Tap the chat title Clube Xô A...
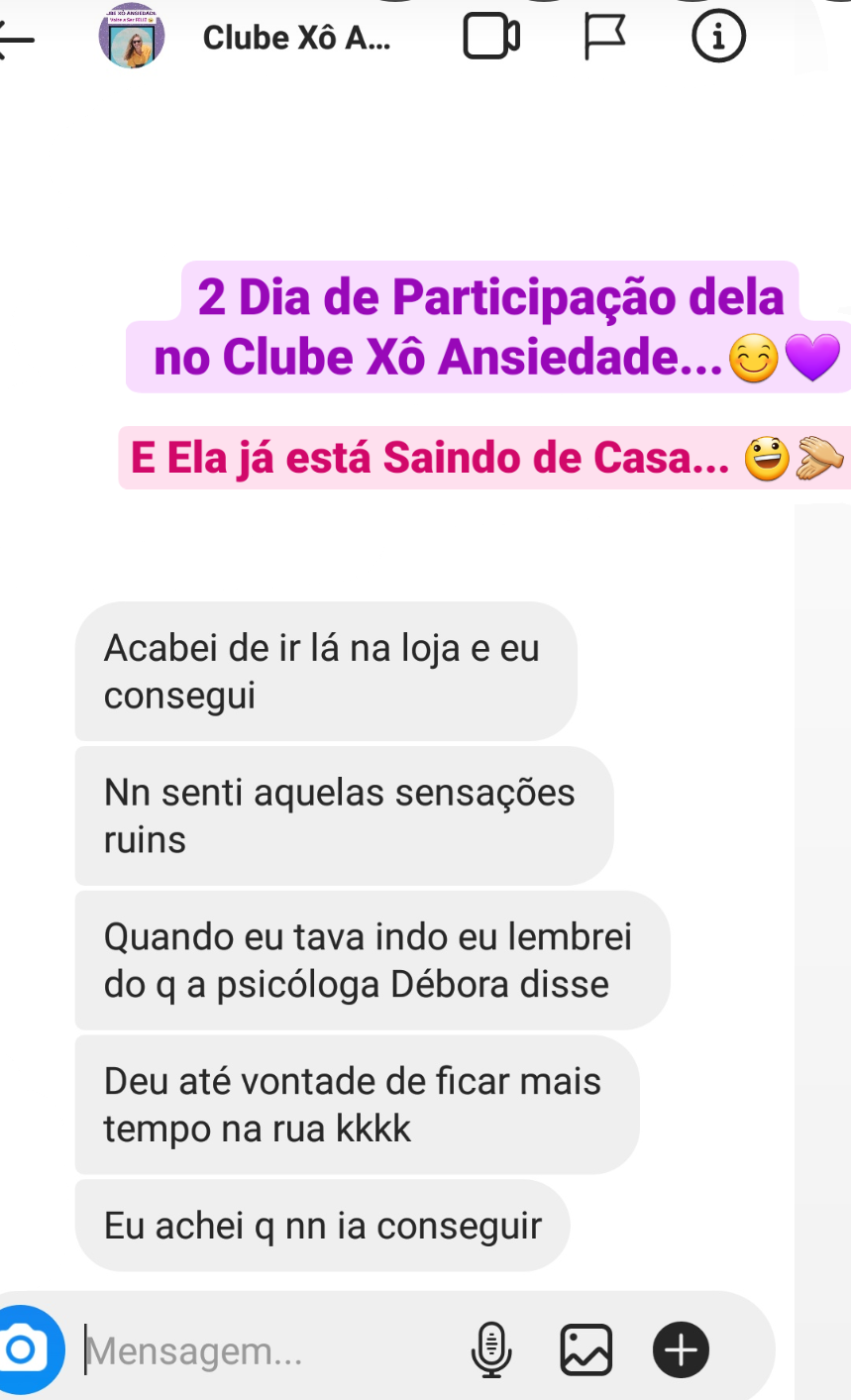 (296, 38)
